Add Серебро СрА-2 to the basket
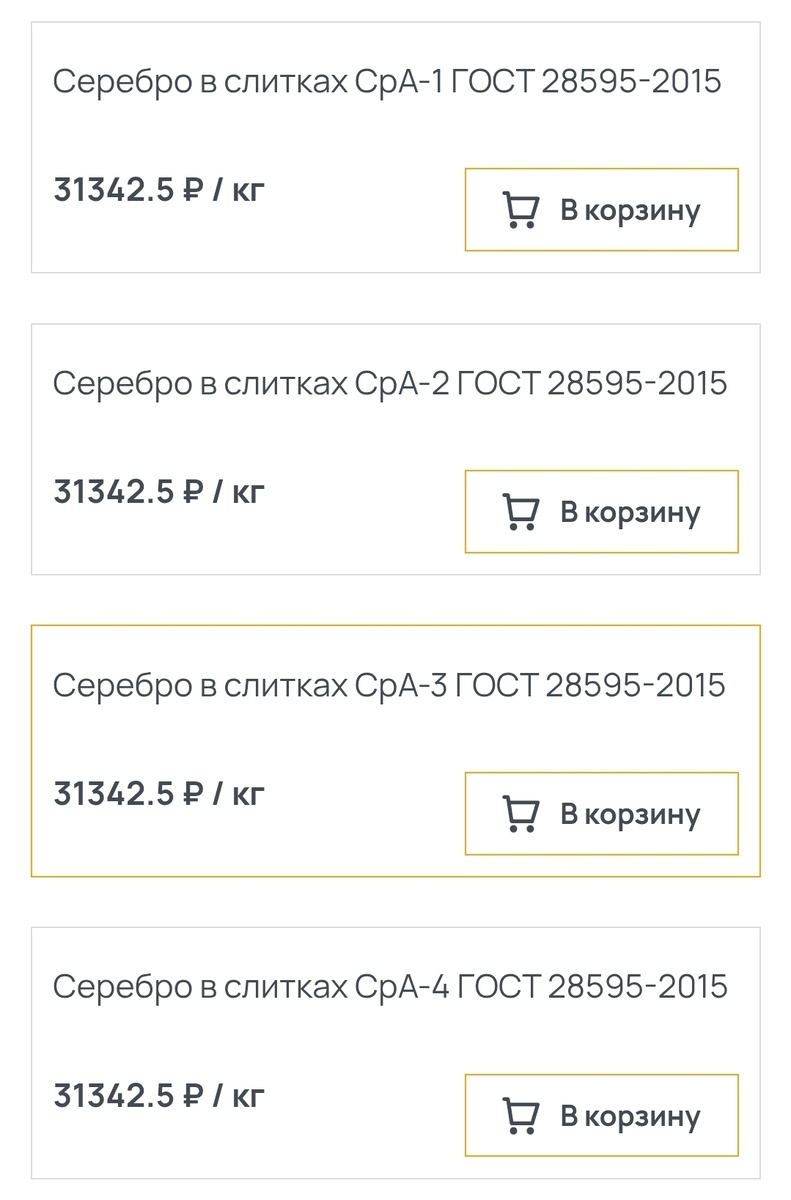This screenshot has height=1200, width=791. pos(601,511)
